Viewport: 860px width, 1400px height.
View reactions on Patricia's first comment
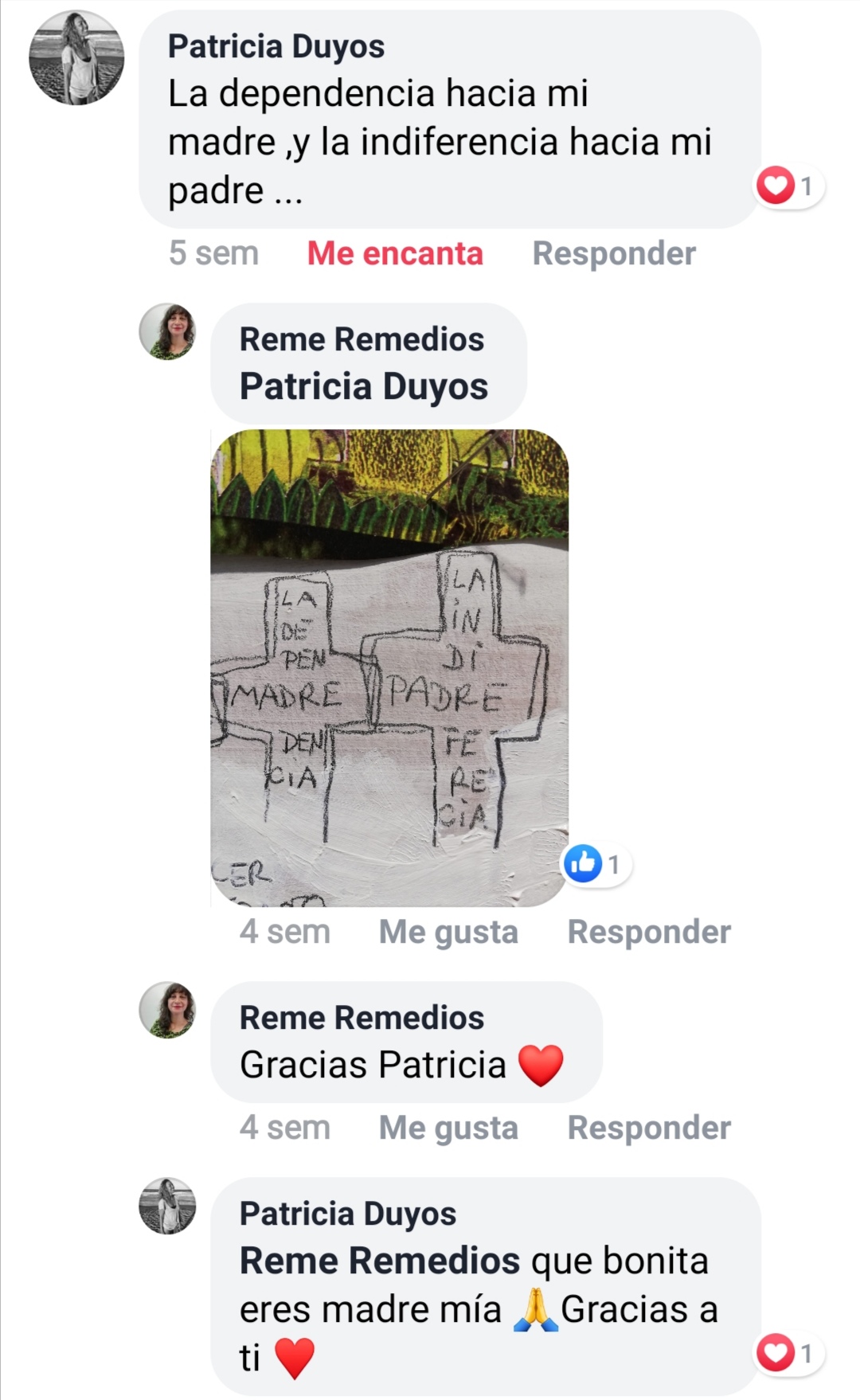788,186
